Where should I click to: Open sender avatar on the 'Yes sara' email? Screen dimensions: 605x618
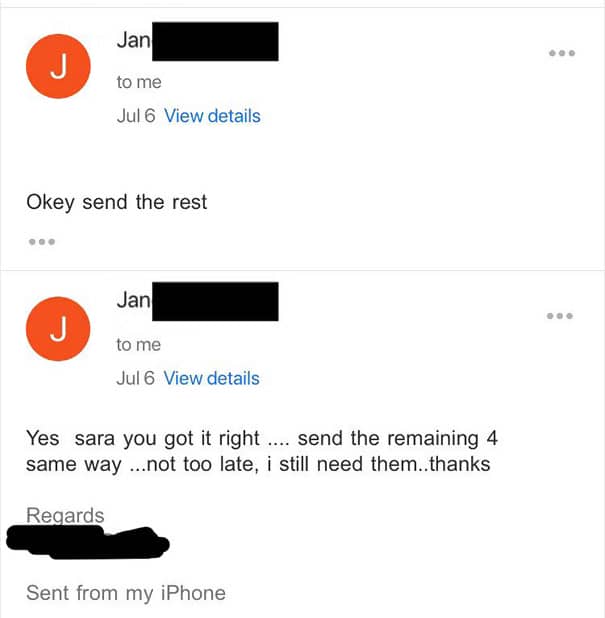click(x=58, y=329)
